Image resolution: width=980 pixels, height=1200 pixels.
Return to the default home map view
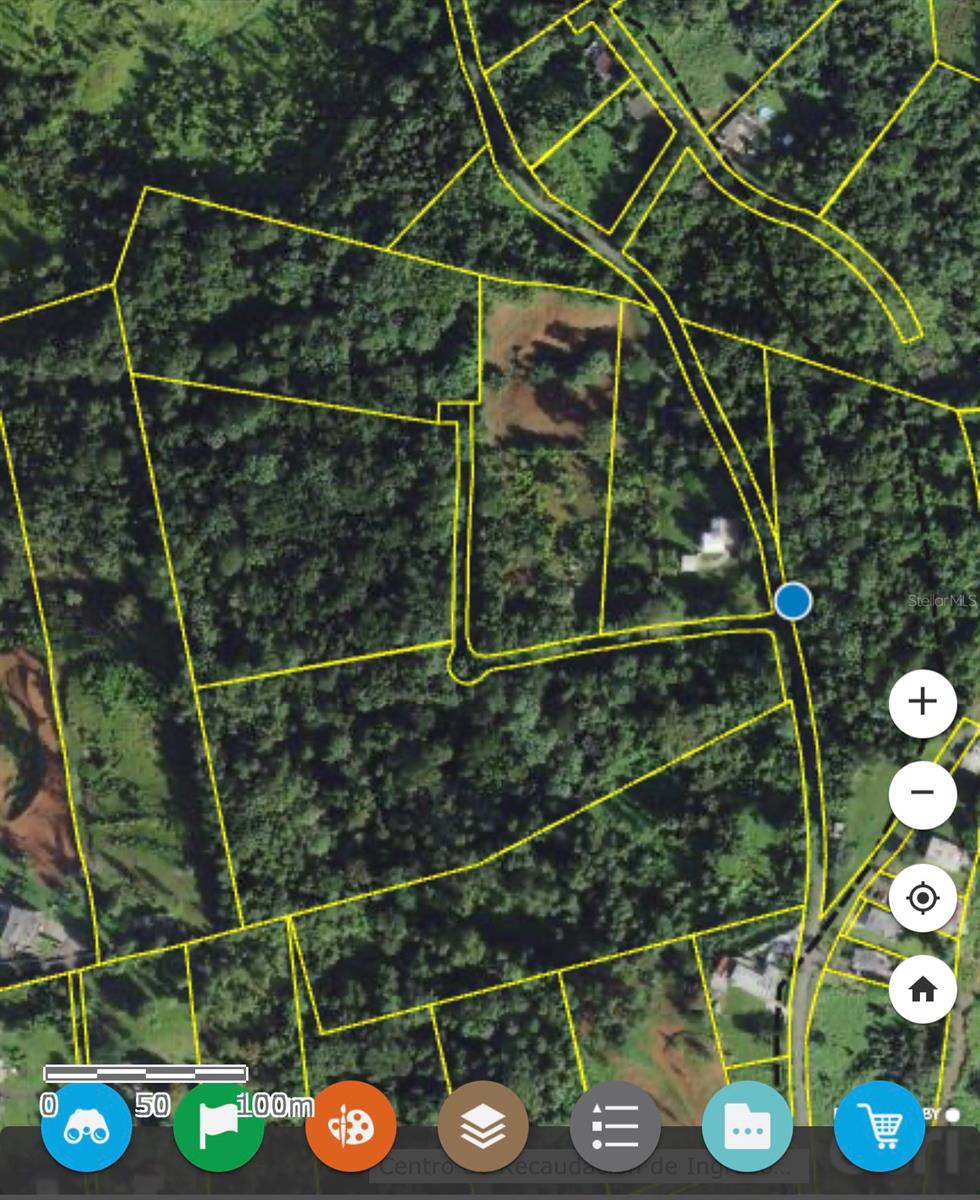[x=922, y=990]
